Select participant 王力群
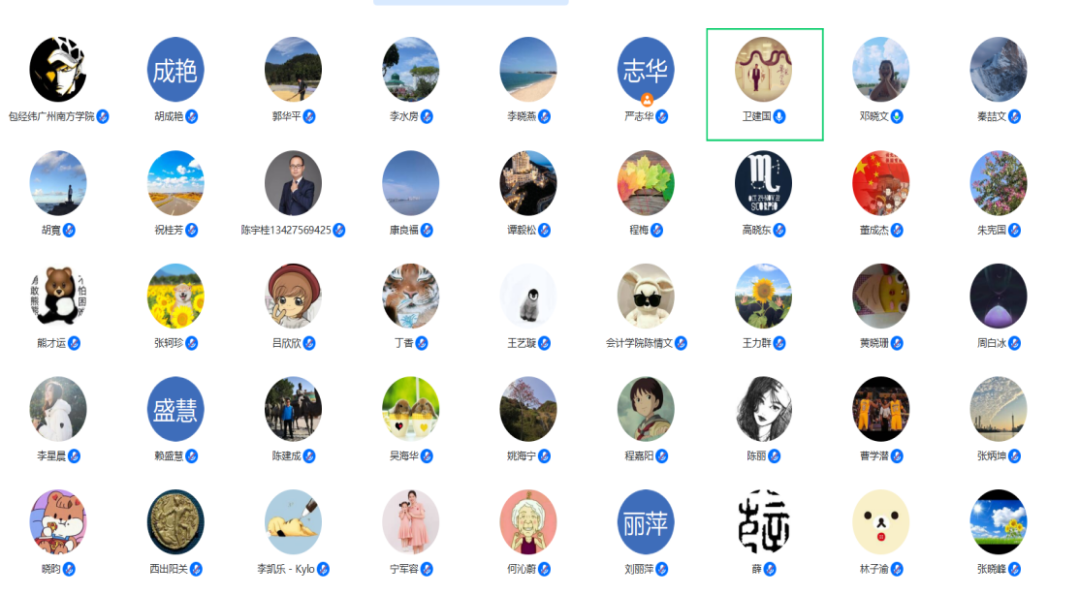1080x595 pixels. [763, 298]
